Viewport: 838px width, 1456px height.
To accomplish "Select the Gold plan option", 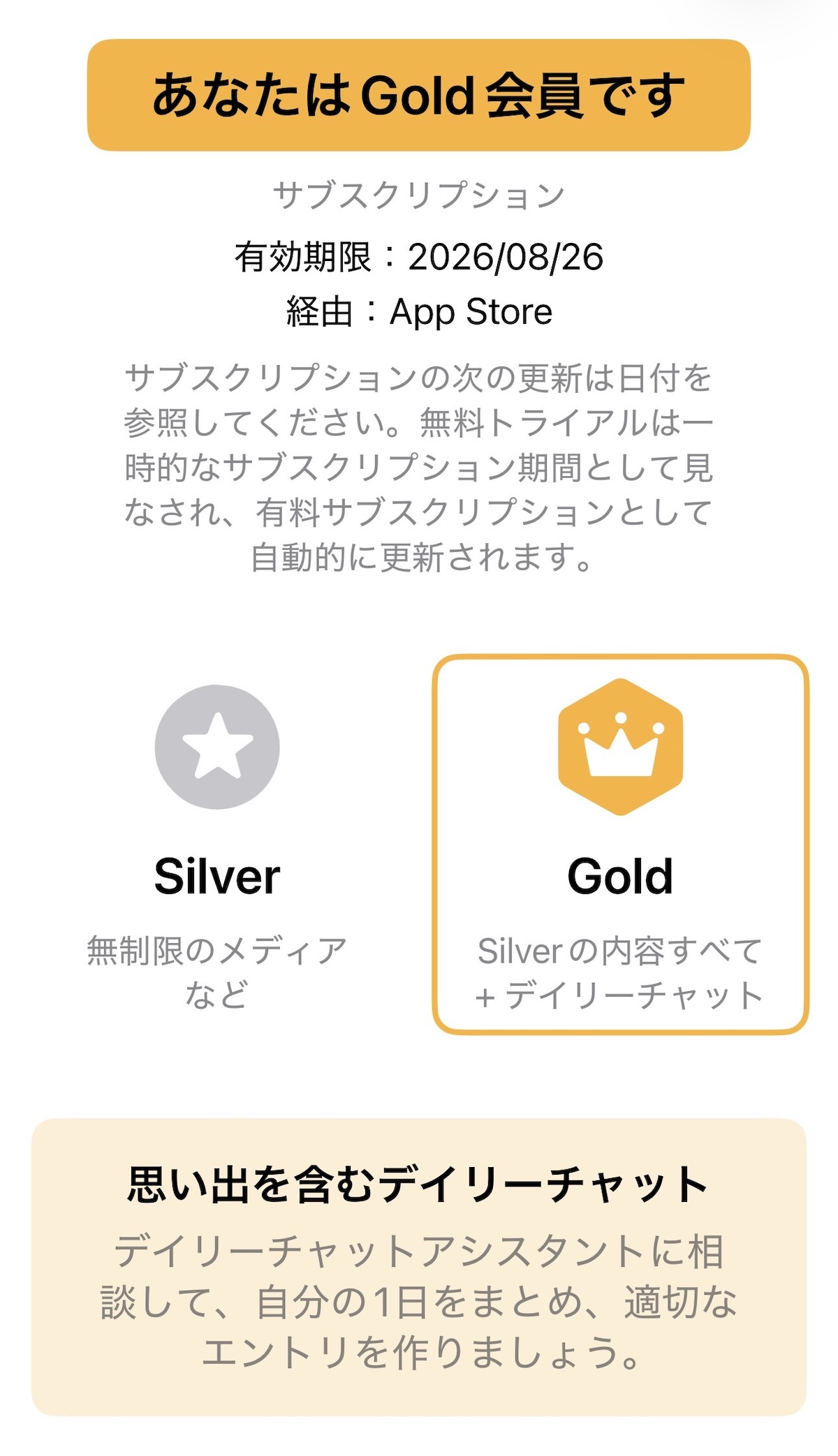I will (x=620, y=845).
